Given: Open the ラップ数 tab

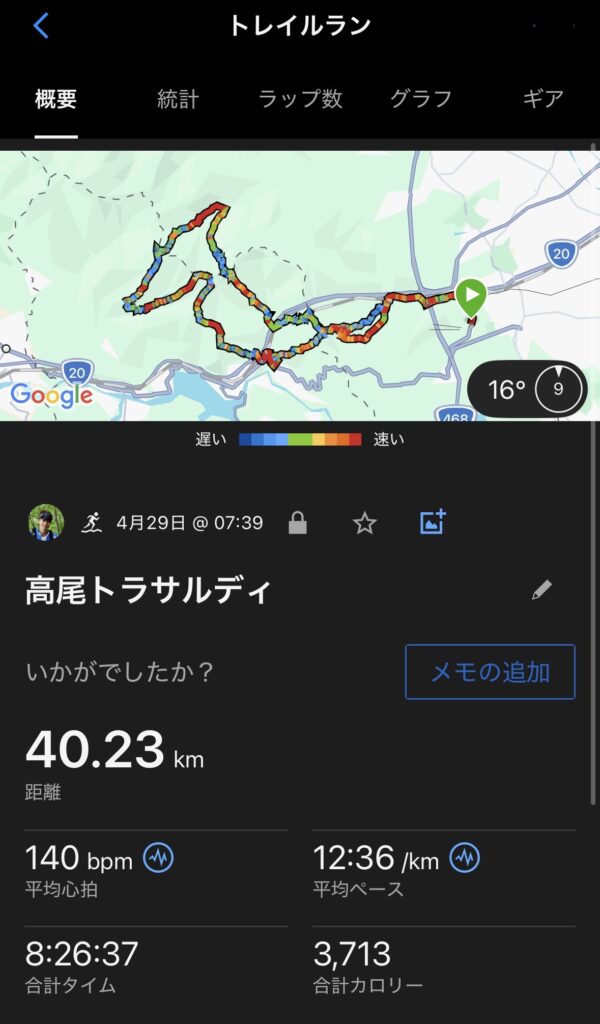Looking at the screenshot, I should pos(300,99).
